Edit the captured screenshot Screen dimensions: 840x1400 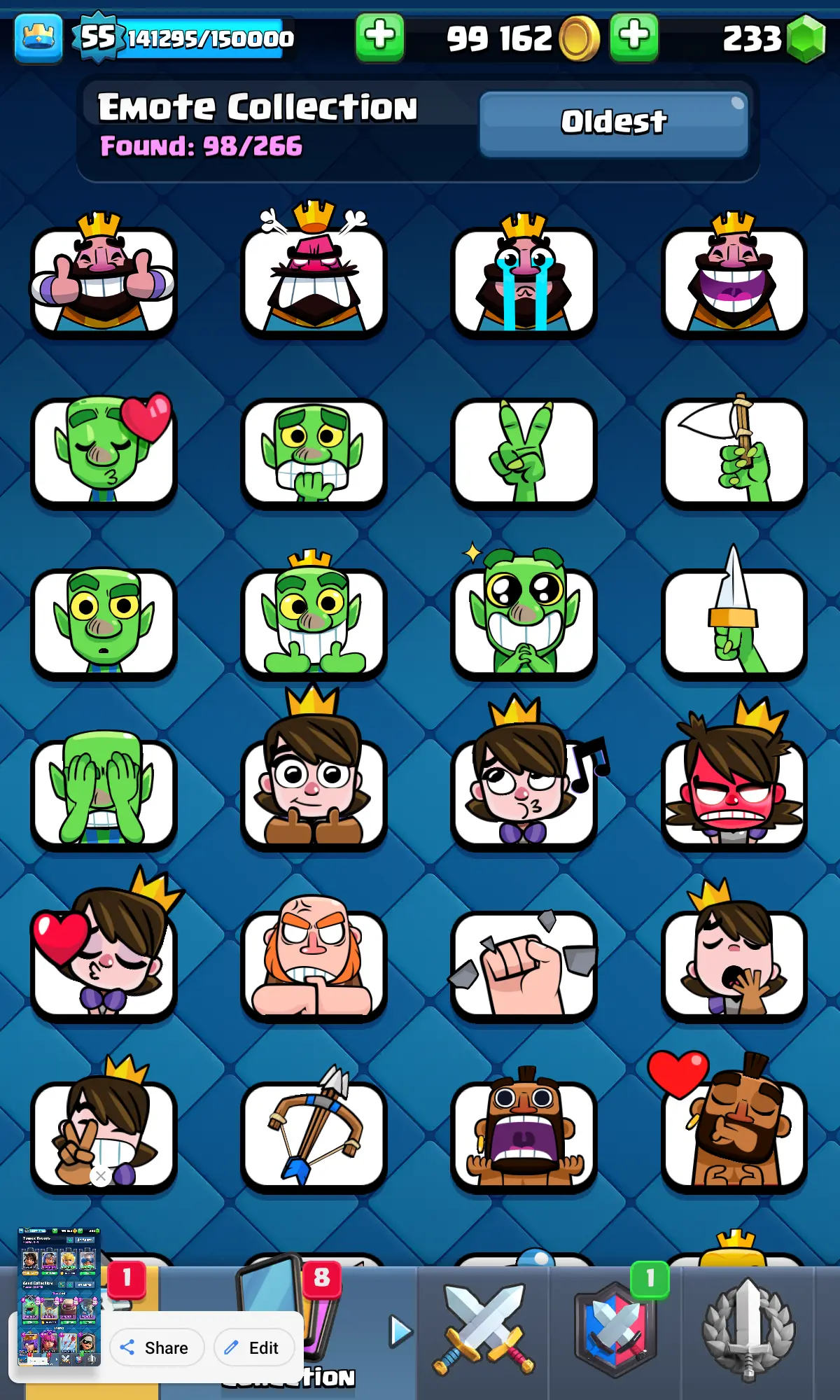click(254, 1347)
